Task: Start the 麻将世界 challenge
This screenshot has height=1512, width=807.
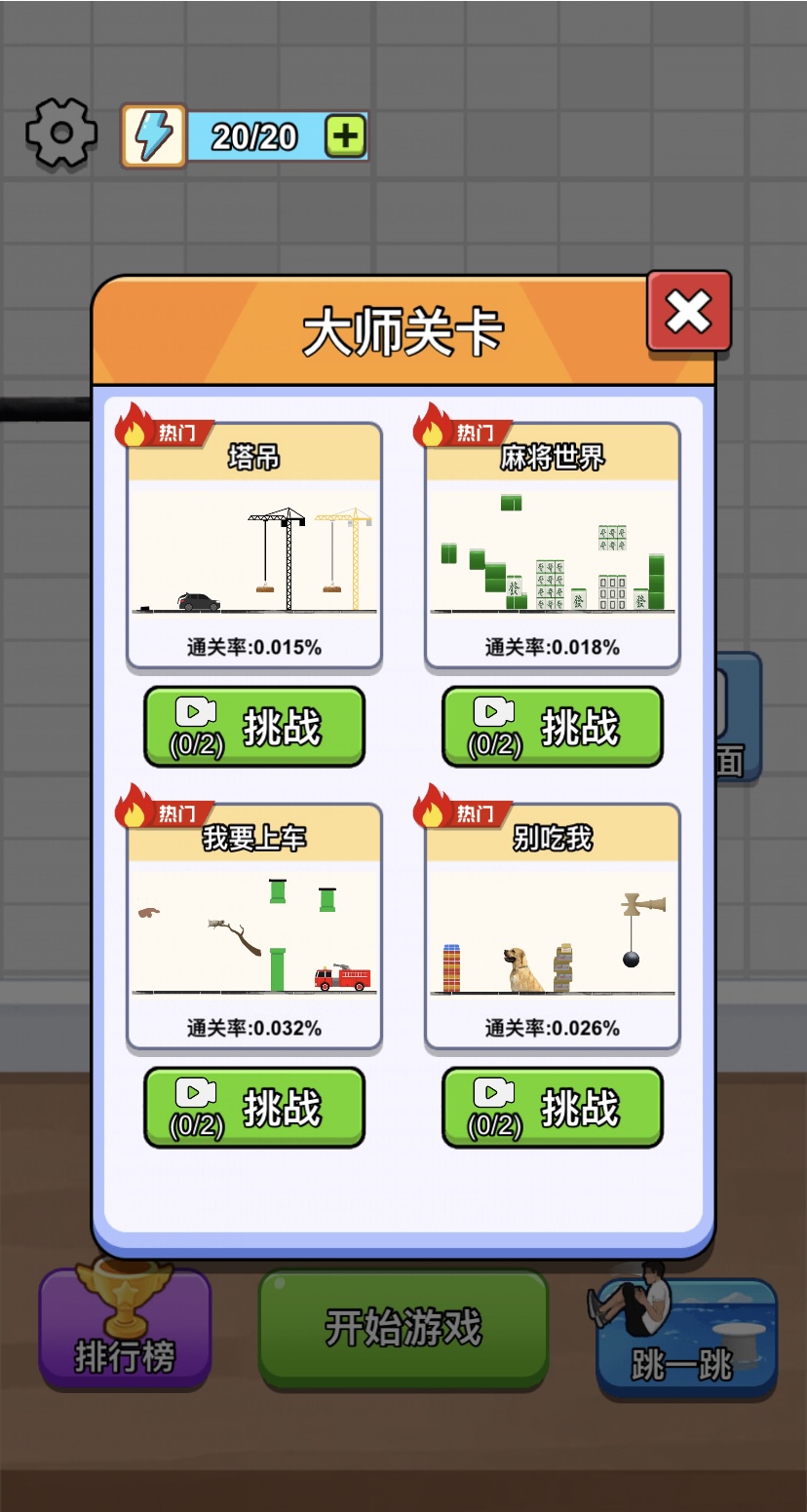Action: (553, 727)
